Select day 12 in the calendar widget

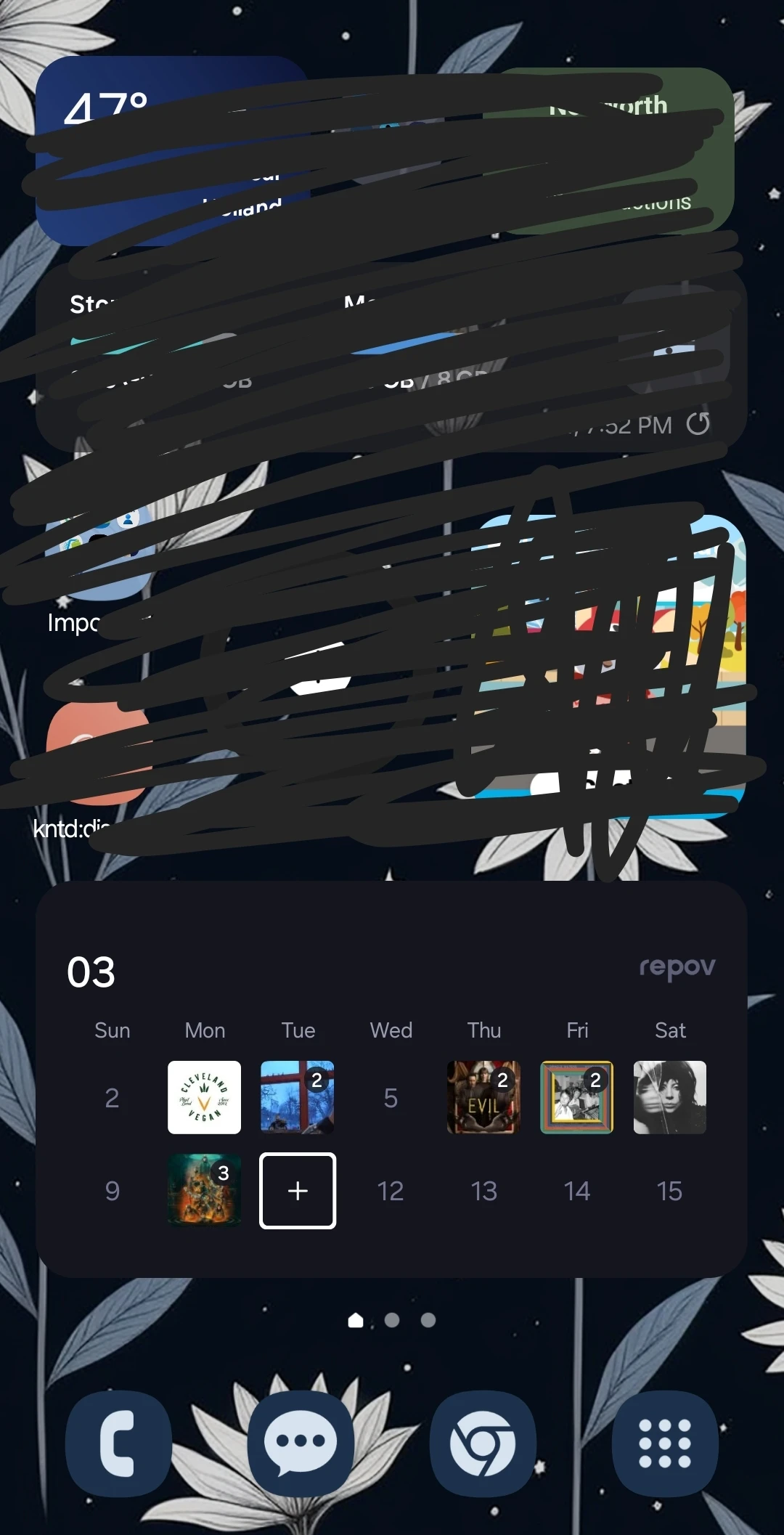tap(391, 1191)
